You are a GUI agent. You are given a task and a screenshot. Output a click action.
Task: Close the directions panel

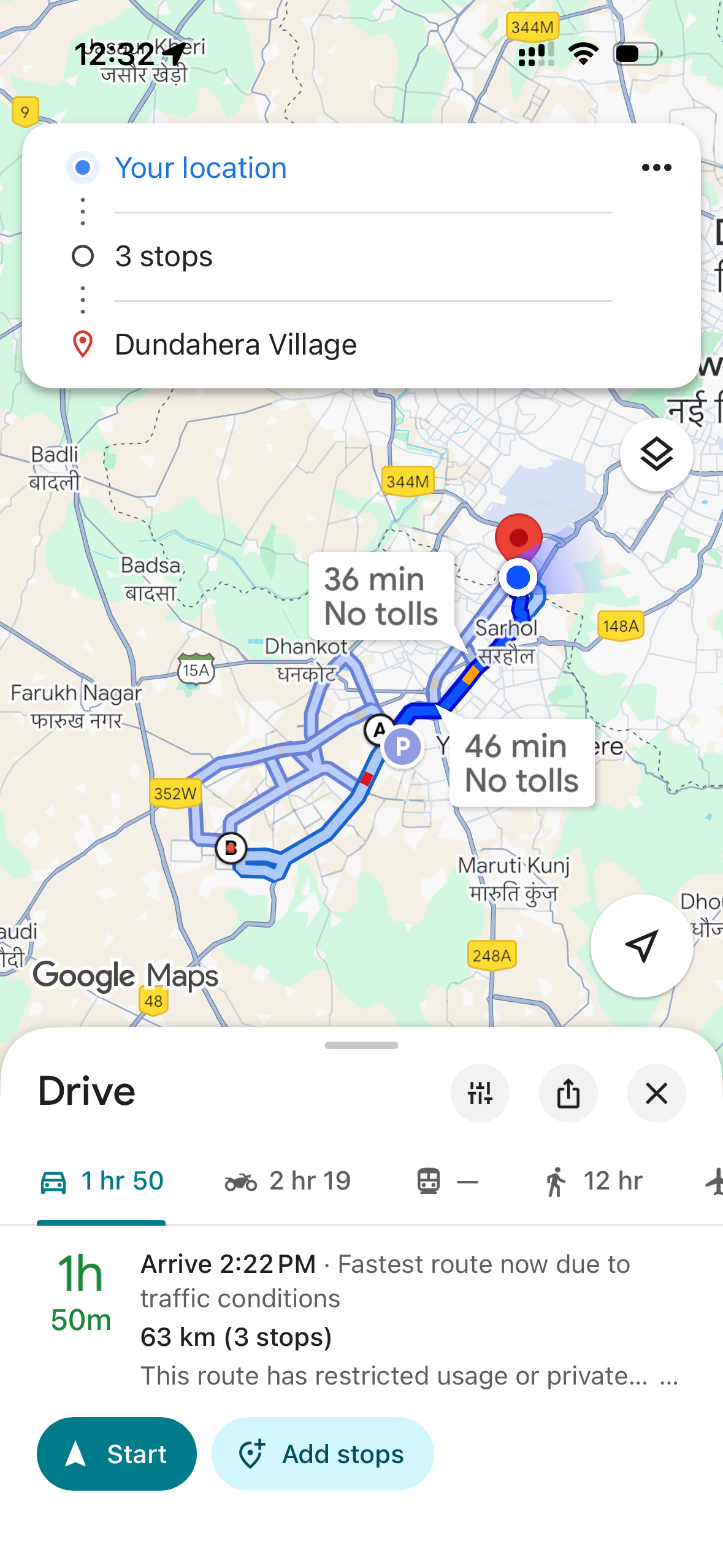[x=656, y=1093]
